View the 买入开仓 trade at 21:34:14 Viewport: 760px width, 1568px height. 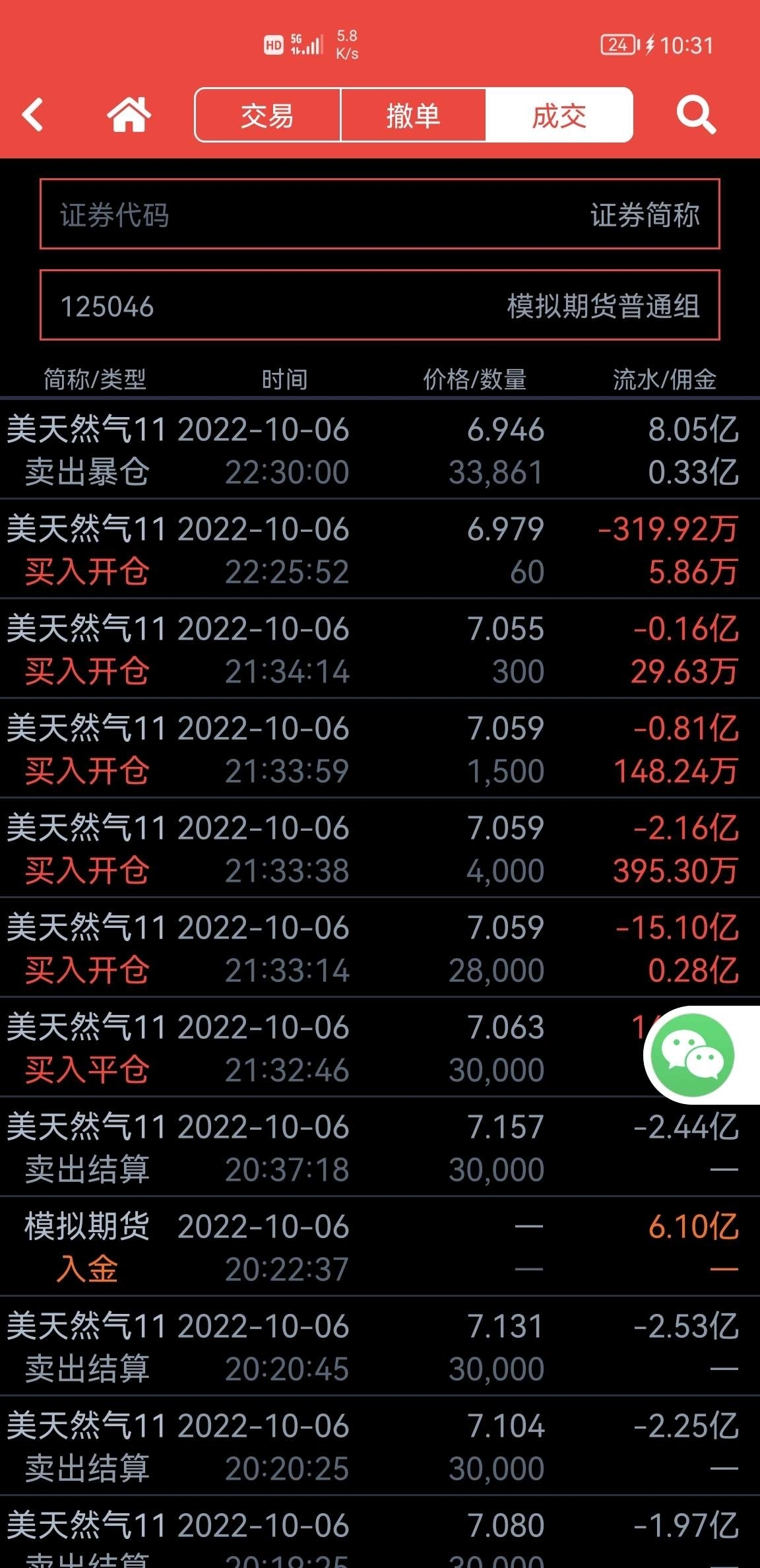pyautogui.click(x=380, y=649)
